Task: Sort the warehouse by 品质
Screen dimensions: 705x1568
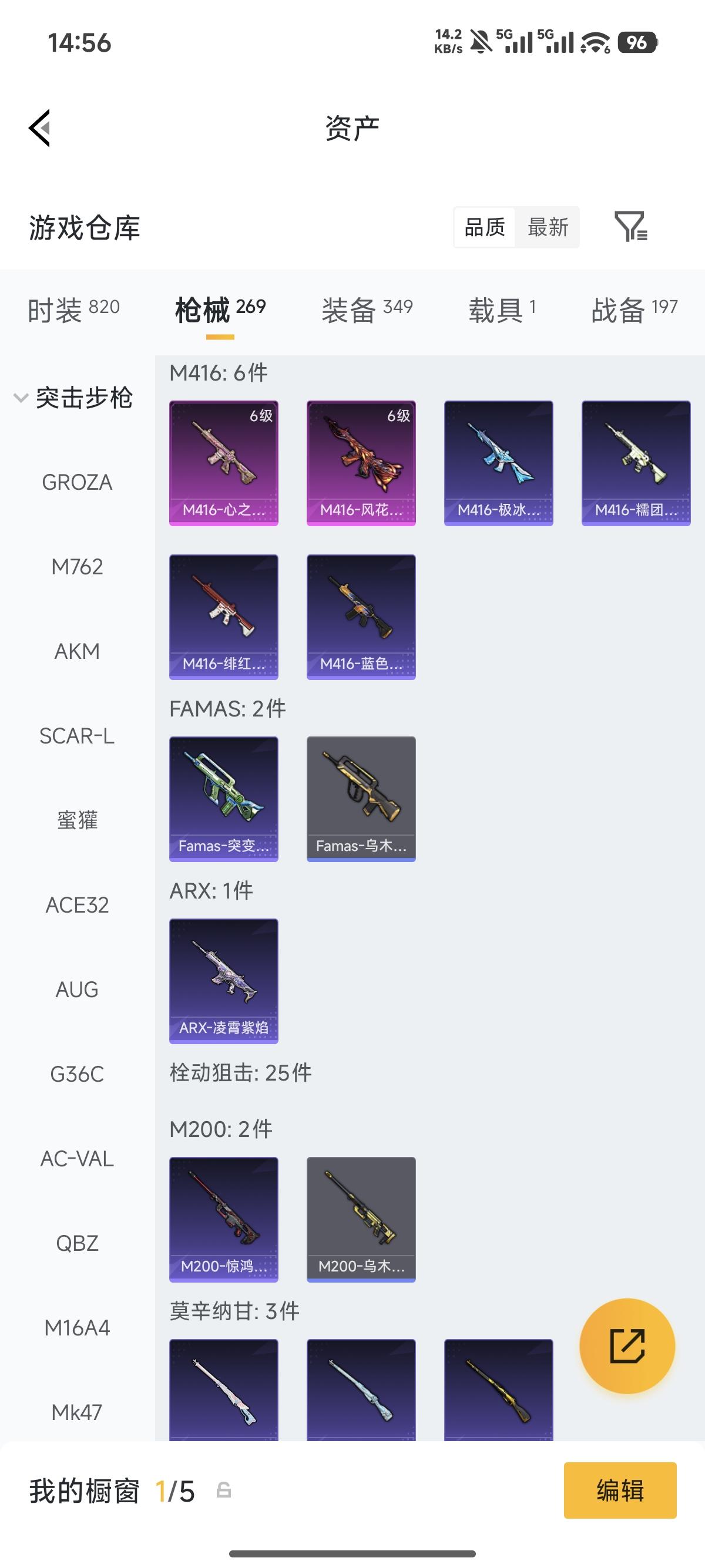Action: [485, 227]
